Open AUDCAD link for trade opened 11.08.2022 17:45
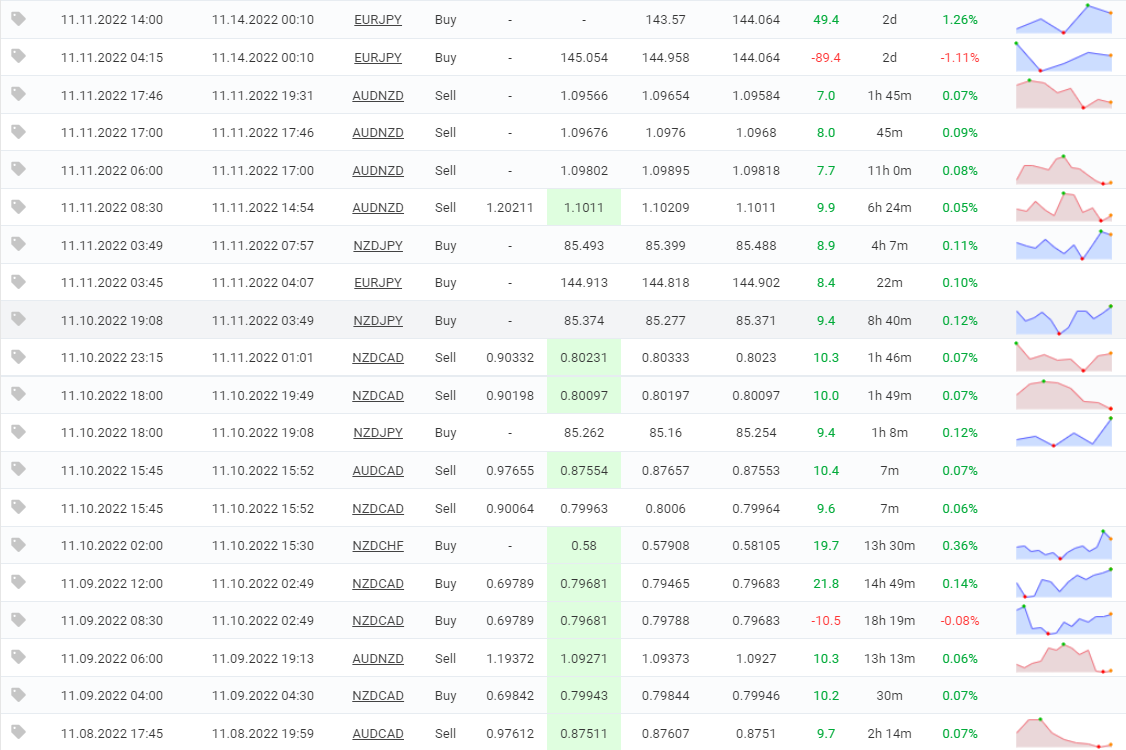 (x=378, y=734)
